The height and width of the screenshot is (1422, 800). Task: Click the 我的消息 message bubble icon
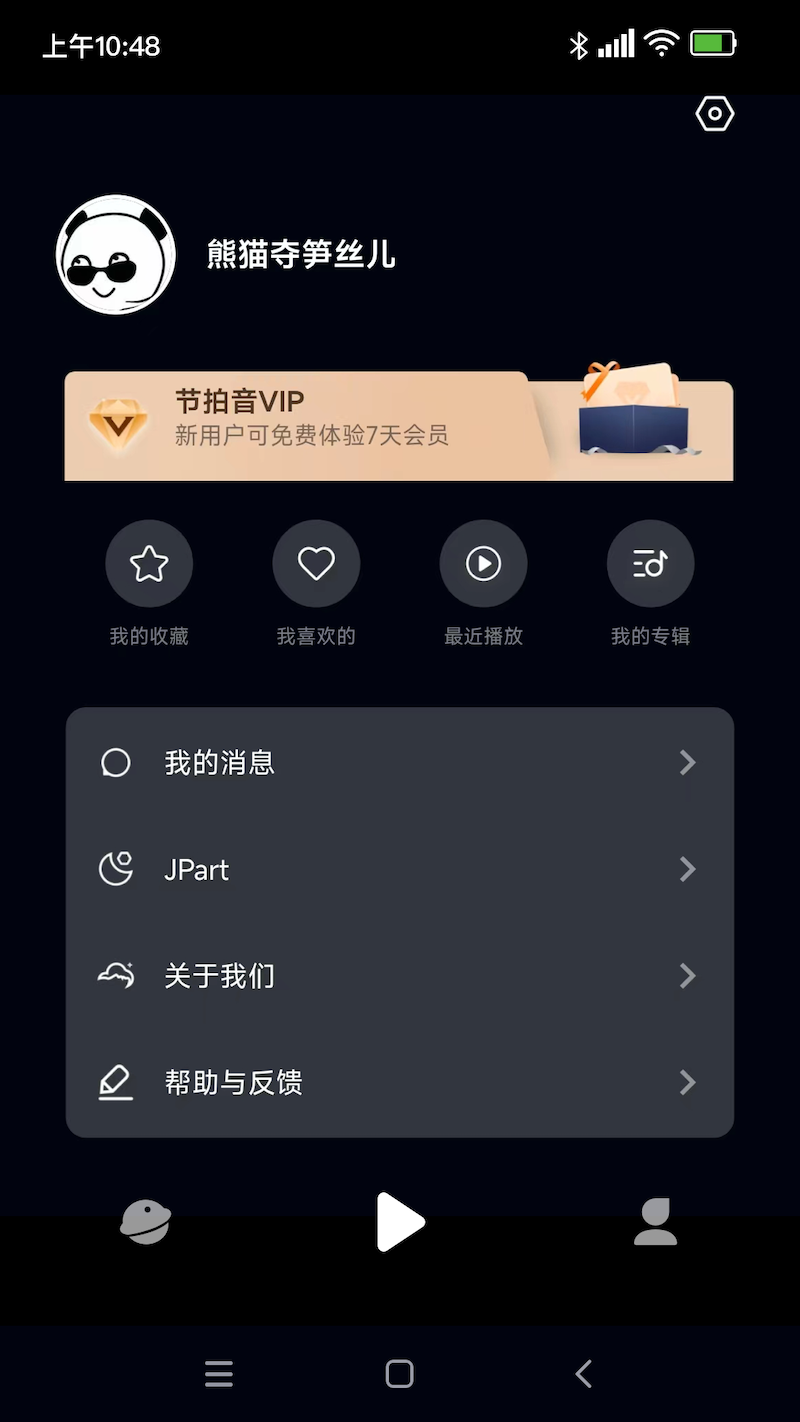pyautogui.click(x=116, y=762)
